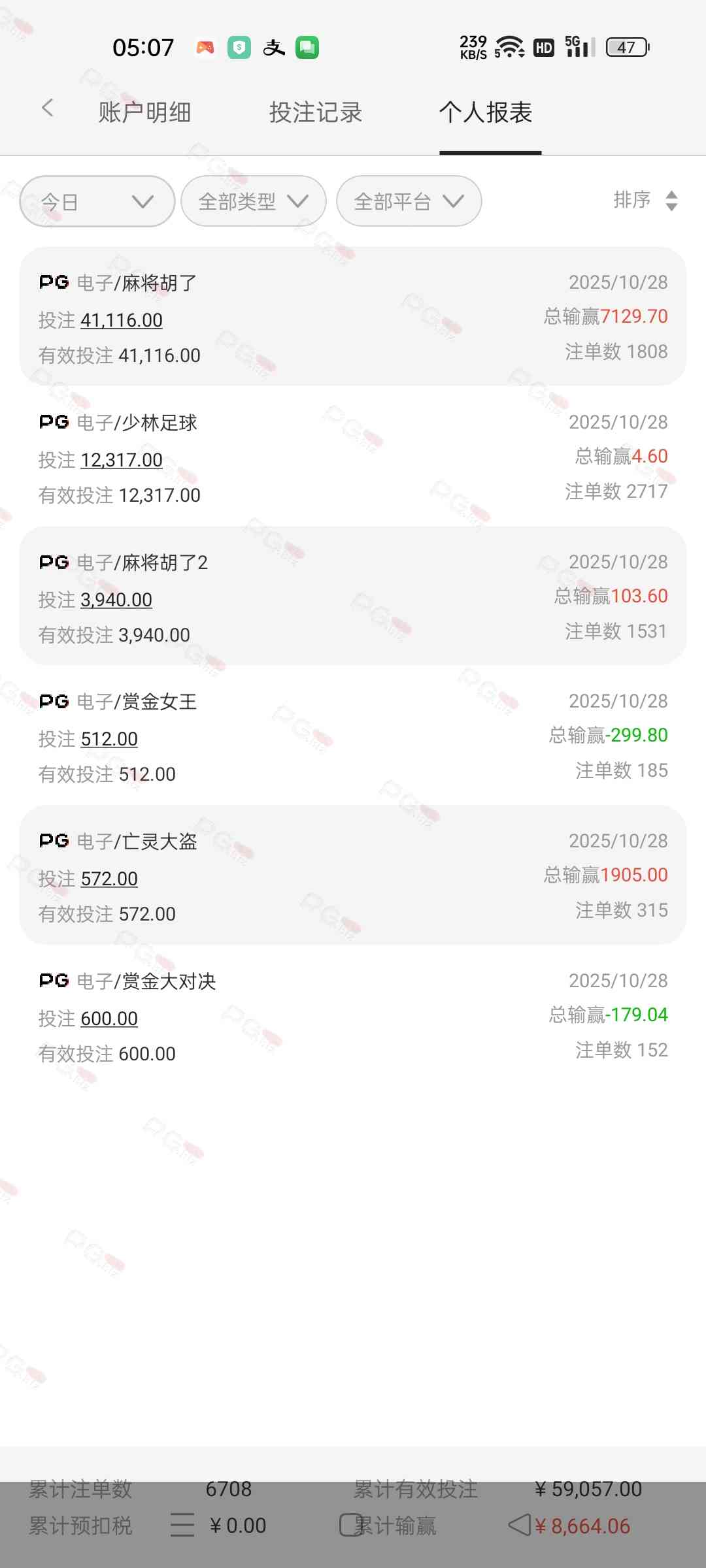Tap the 512.00 bet link for 赏金女王
Viewport: 706px width, 1568px height.
click(109, 739)
